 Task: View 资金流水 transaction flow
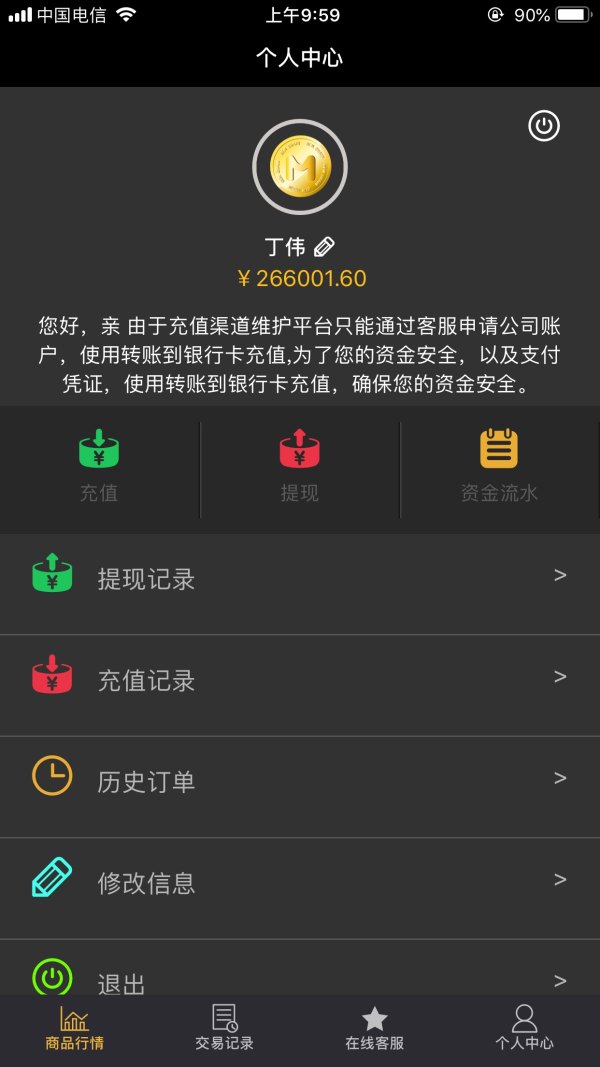(499, 467)
